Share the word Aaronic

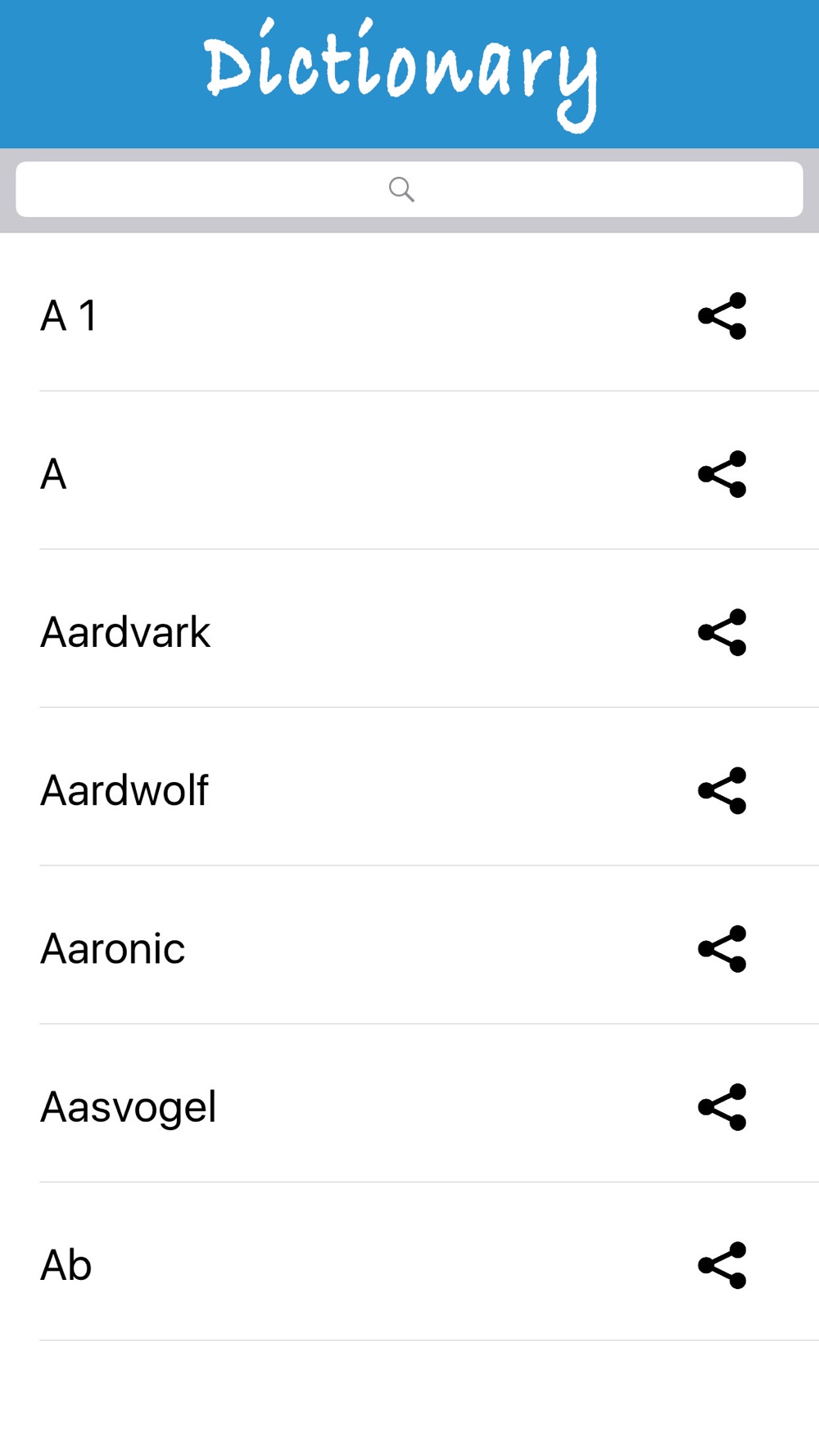click(722, 948)
